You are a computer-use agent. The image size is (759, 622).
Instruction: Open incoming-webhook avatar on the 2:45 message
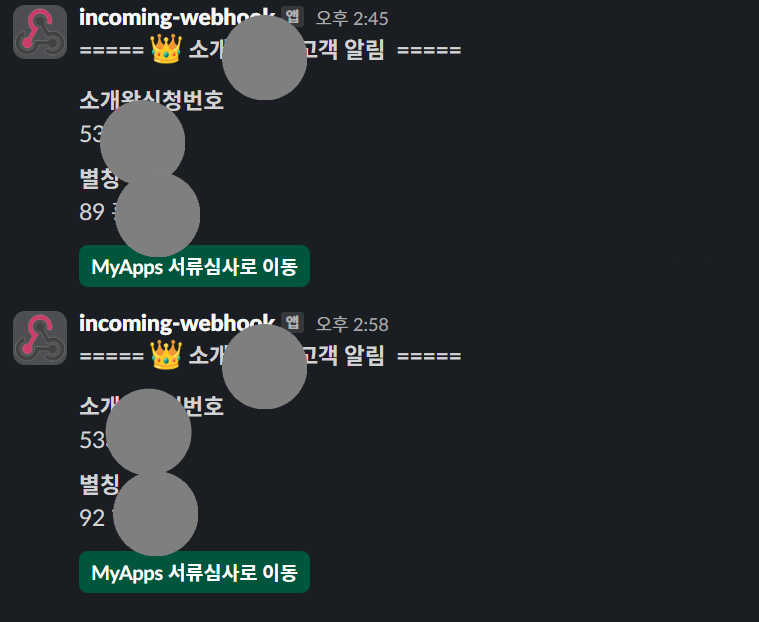39,32
